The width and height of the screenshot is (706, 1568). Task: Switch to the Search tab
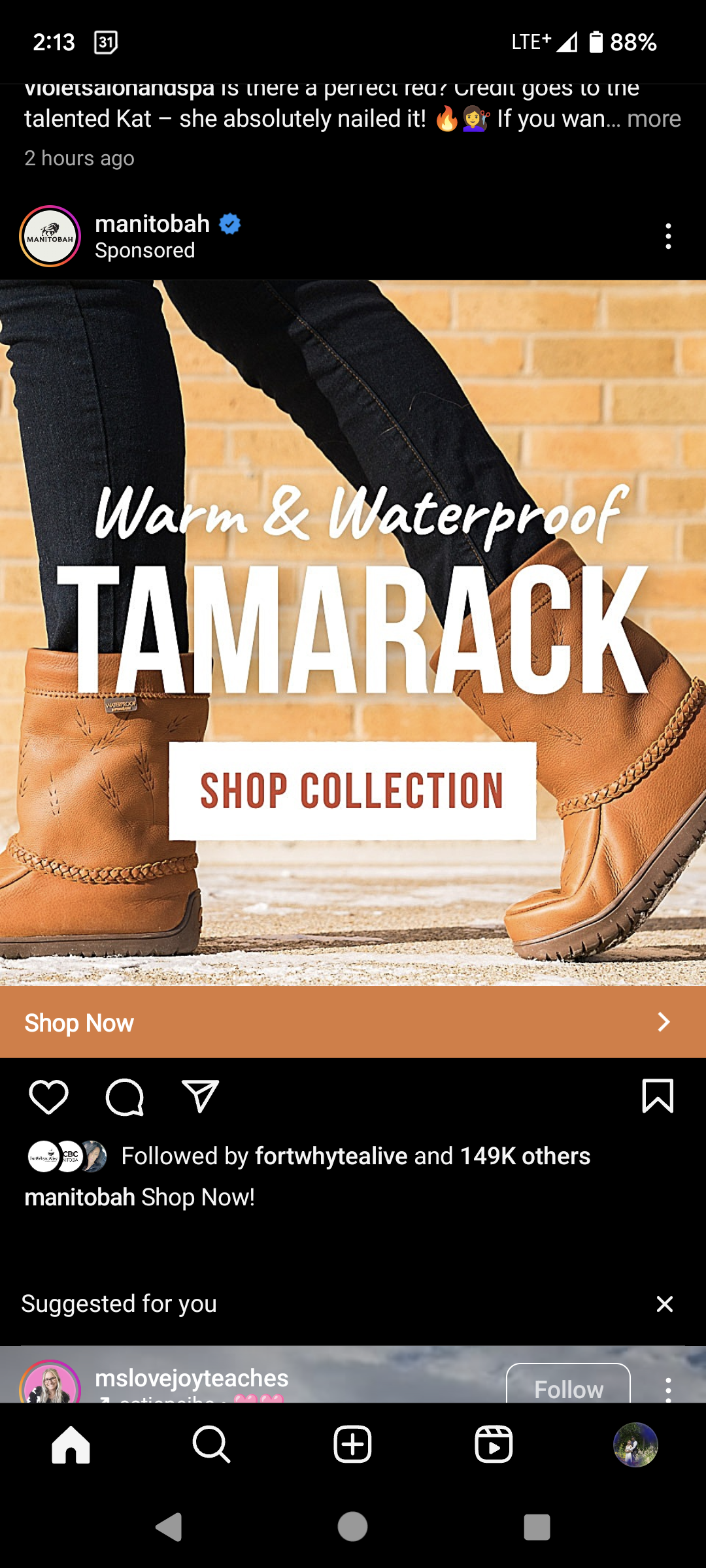pyautogui.click(x=211, y=1444)
